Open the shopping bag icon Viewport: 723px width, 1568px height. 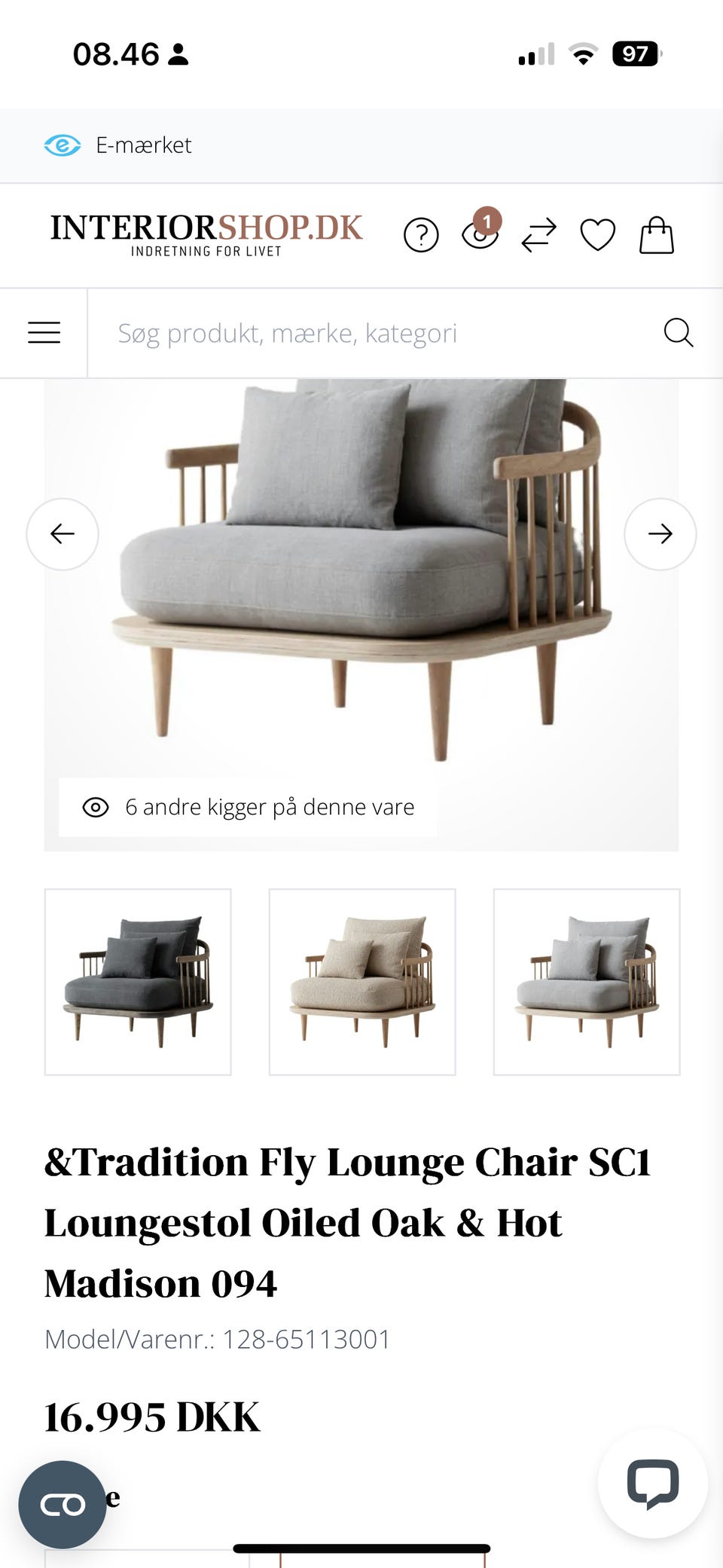[x=656, y=235]
